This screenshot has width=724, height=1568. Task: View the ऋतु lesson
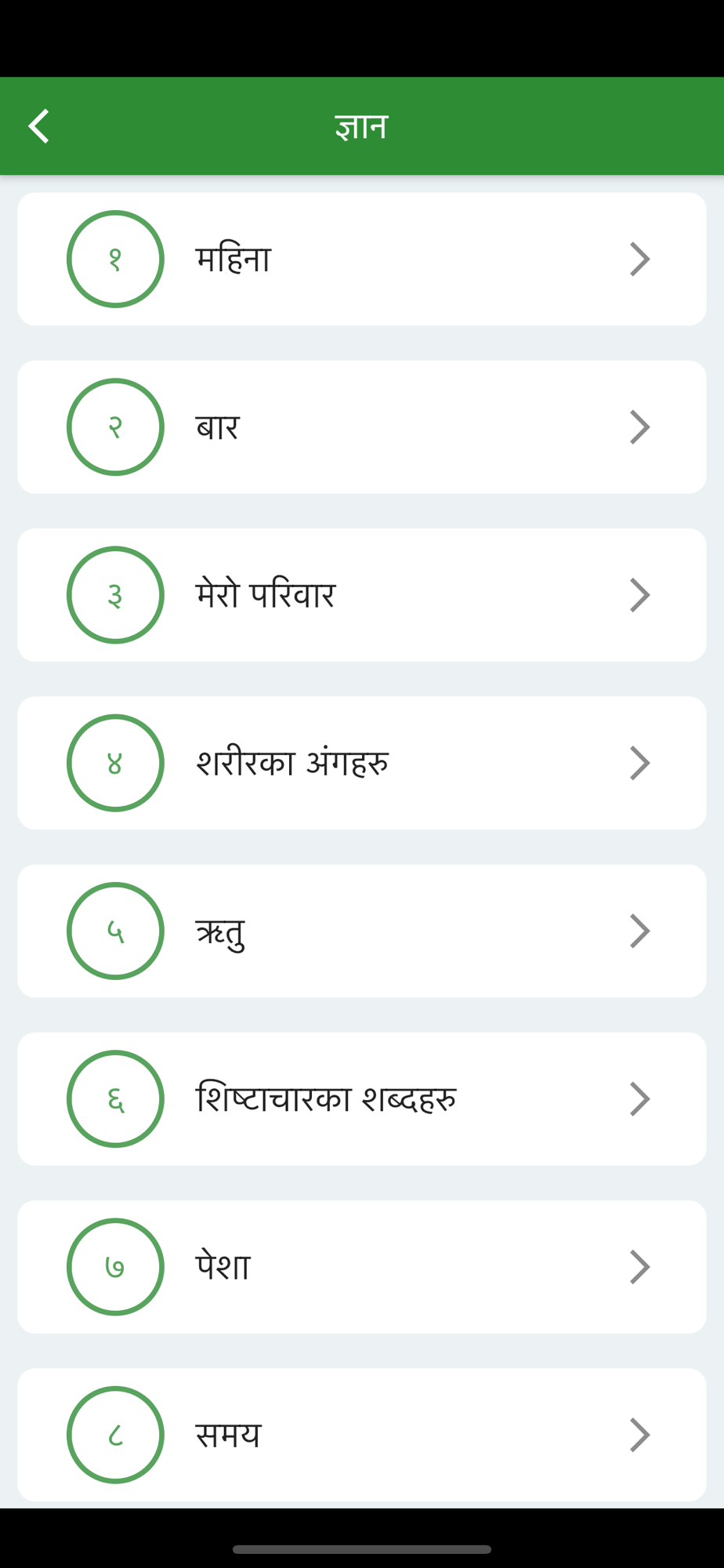tap(361, 931)
